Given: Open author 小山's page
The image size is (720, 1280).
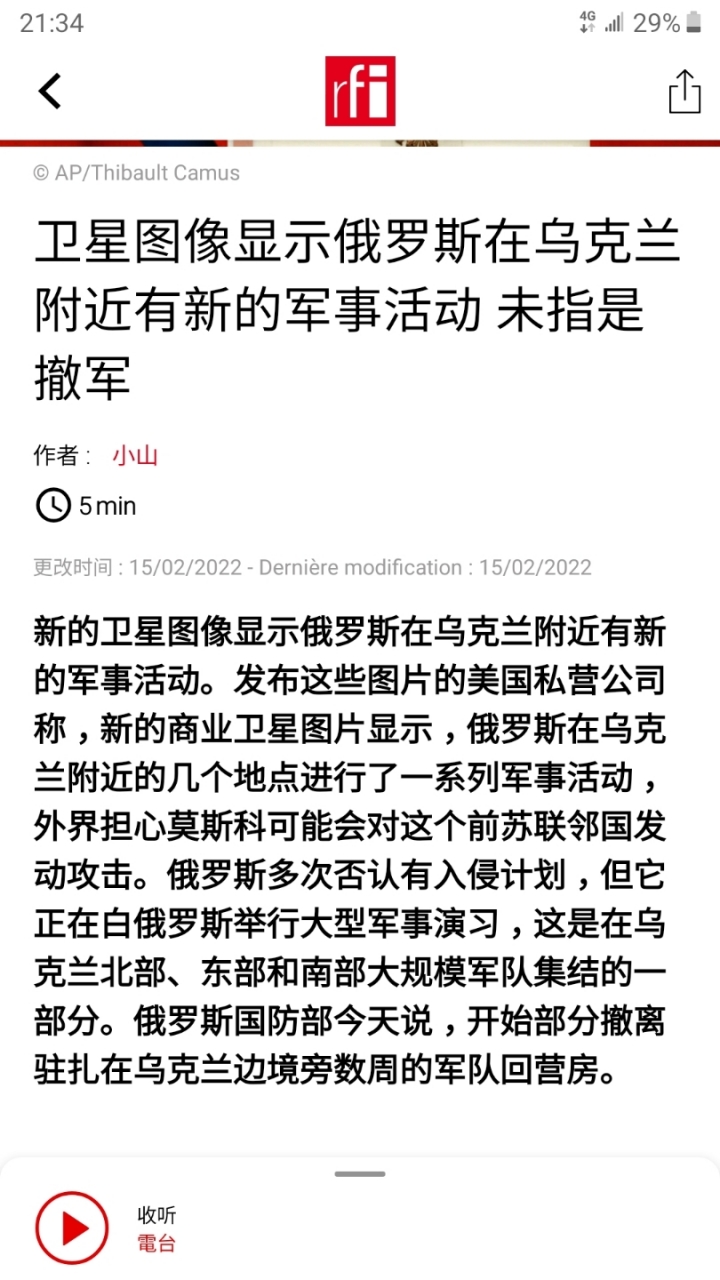Looking at the screenshot, I should coord(135,456).
